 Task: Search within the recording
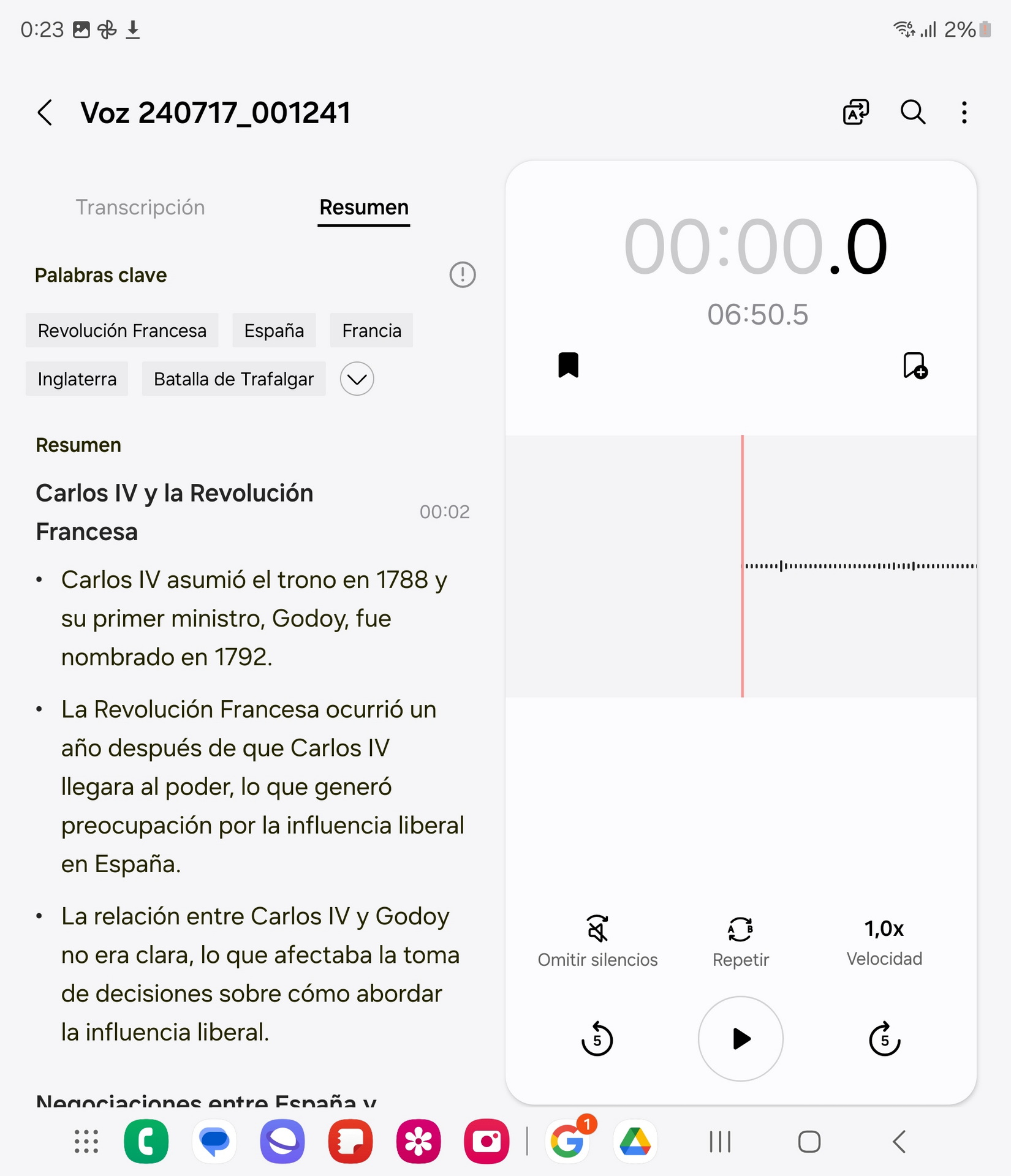point(912,112)
